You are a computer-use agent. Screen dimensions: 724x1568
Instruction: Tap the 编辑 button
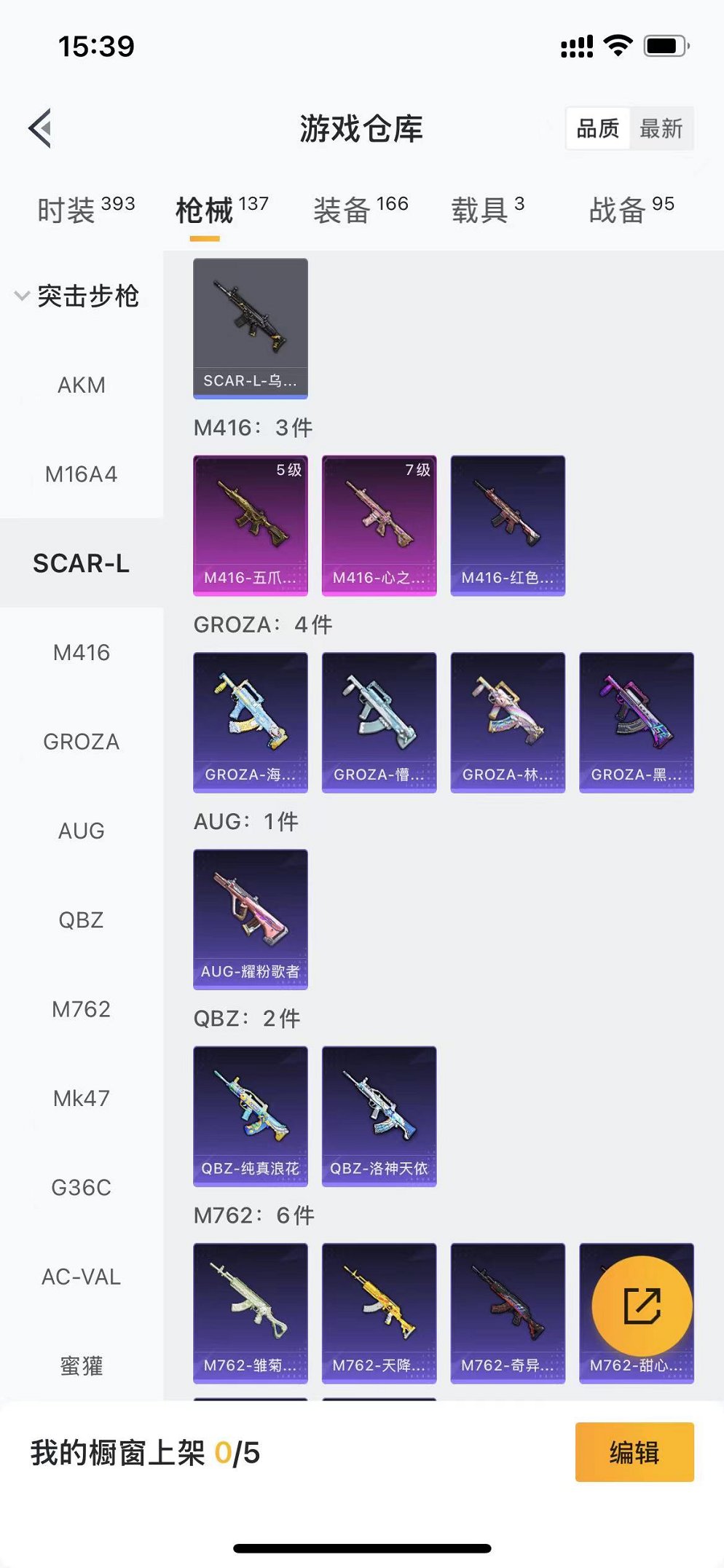[x=634, y=1452]
